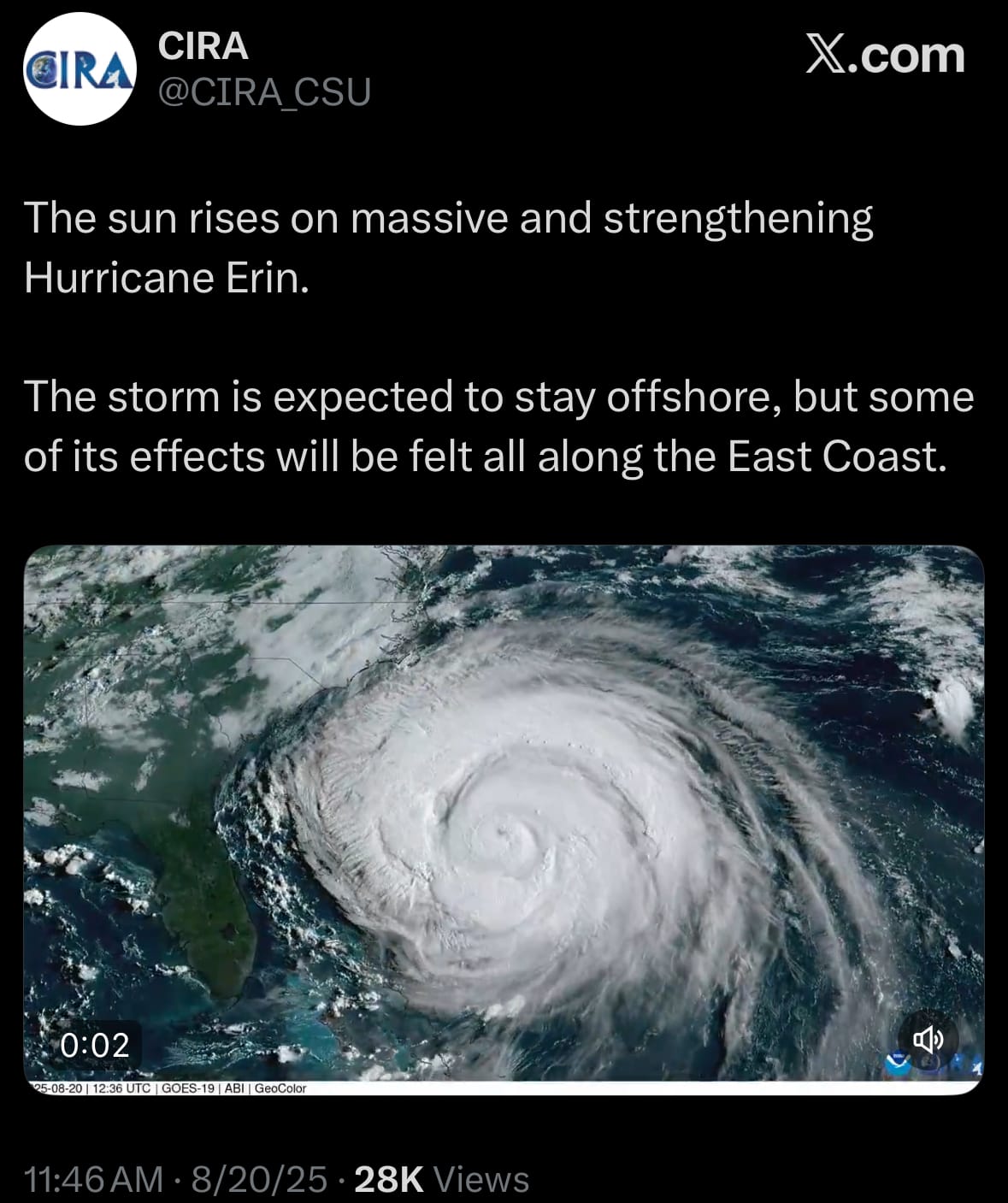Open CIRA's profile picture
Image resolution: width=1008 pixels, height=1203 pixels.
coord(80,70)
